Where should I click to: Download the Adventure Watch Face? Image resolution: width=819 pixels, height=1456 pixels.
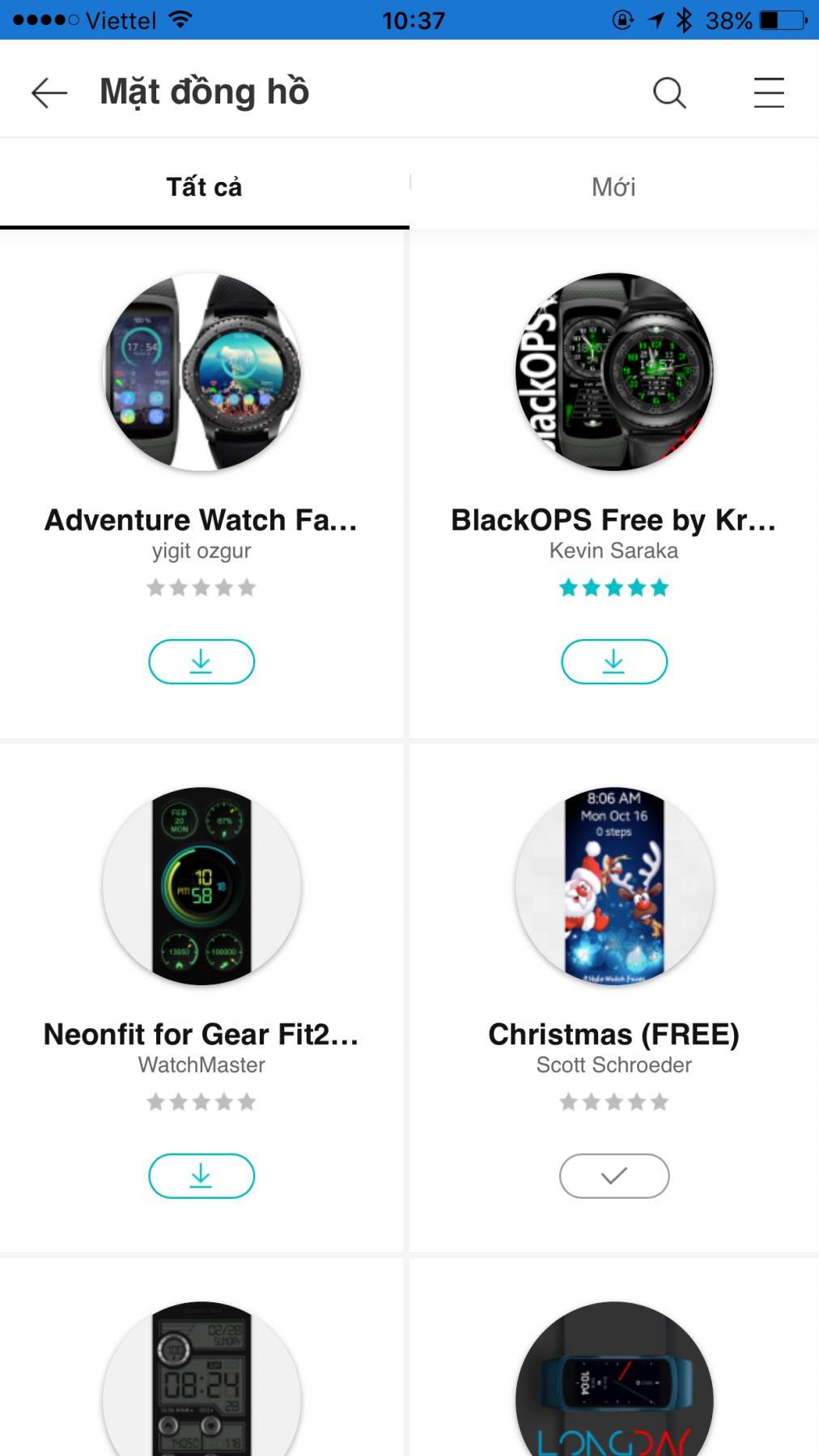tap(202, 662)
